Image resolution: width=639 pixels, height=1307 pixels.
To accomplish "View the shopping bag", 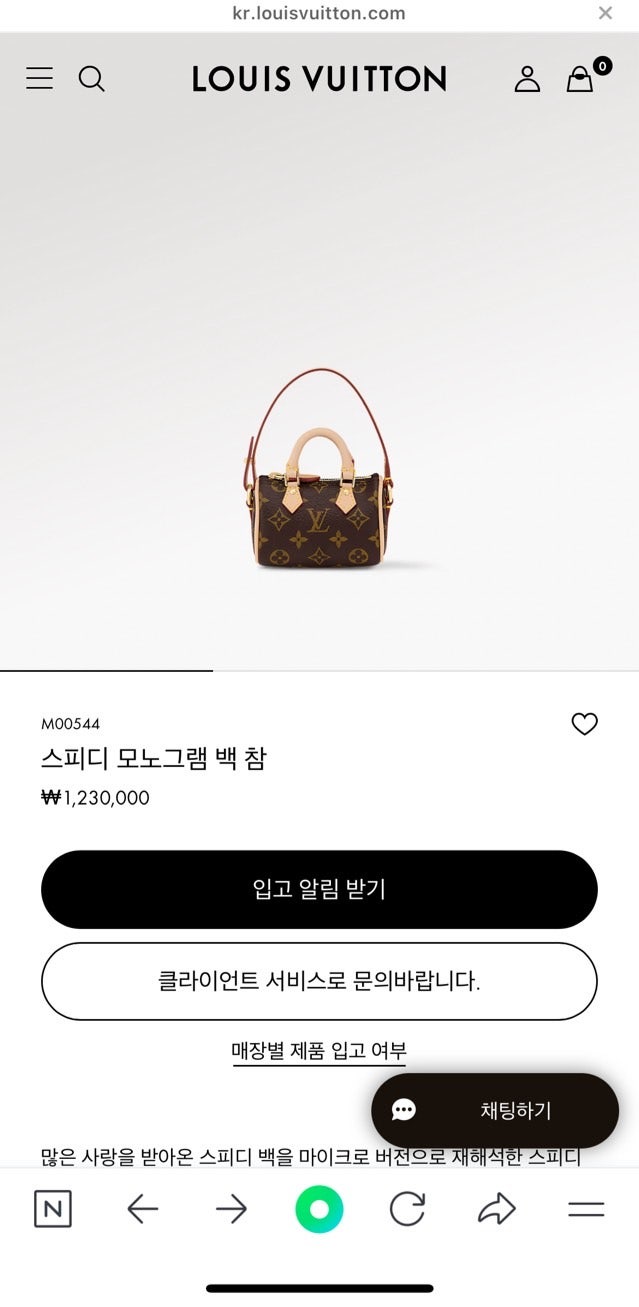I will [x=581, y=78].
